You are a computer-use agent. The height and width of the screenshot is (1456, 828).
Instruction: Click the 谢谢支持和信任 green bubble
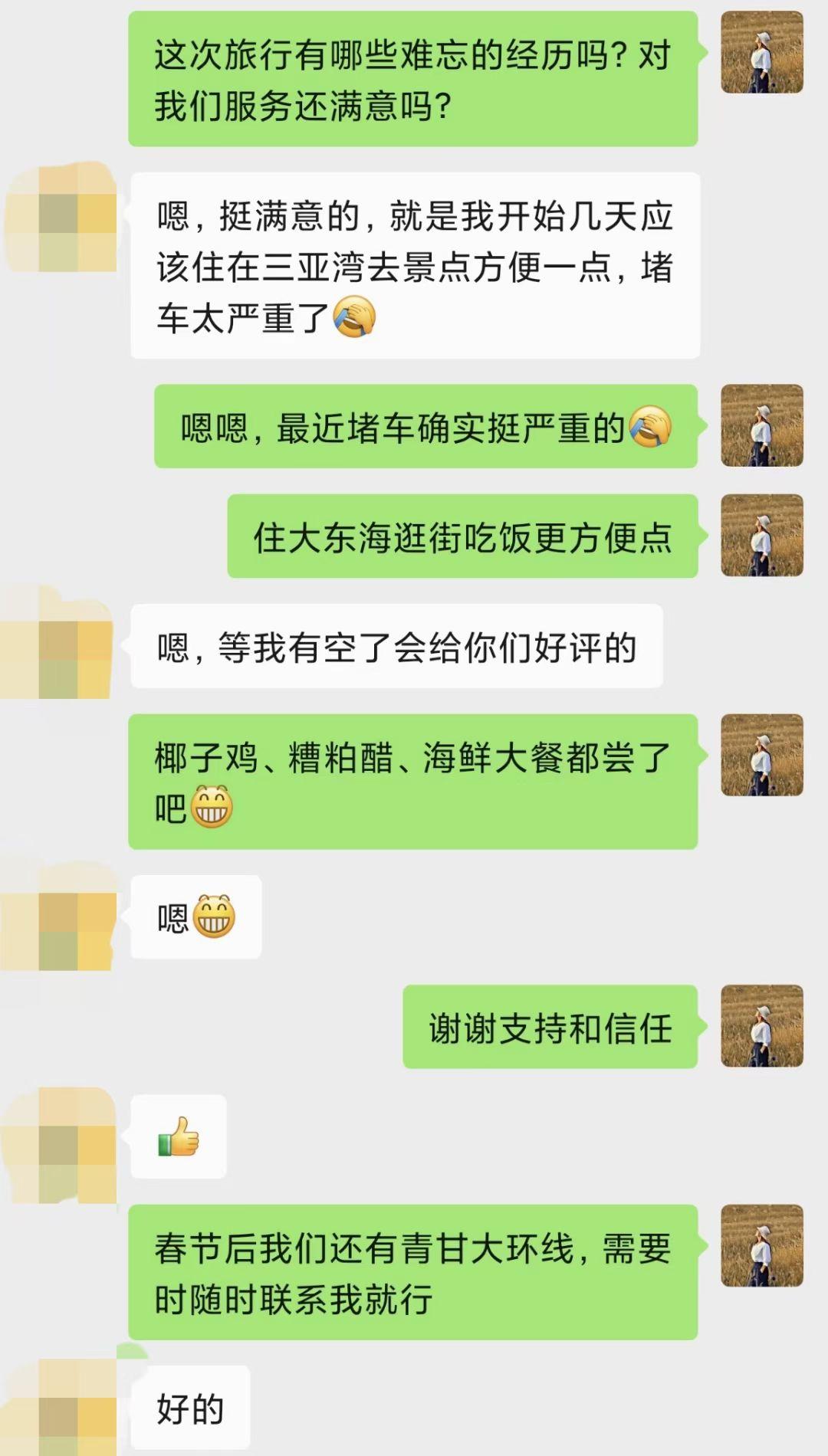click(x=548, y=1027)
